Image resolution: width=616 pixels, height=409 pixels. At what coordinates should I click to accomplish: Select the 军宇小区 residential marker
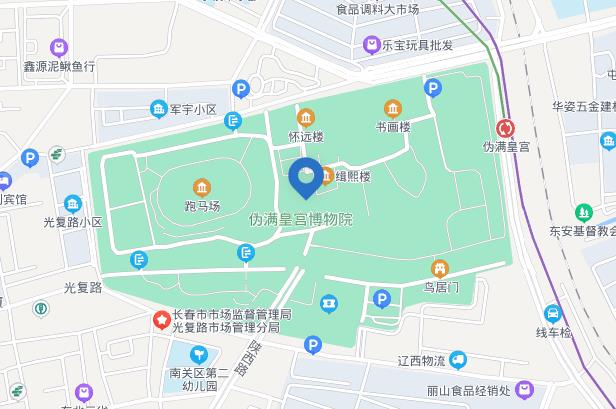coord(158,109)
